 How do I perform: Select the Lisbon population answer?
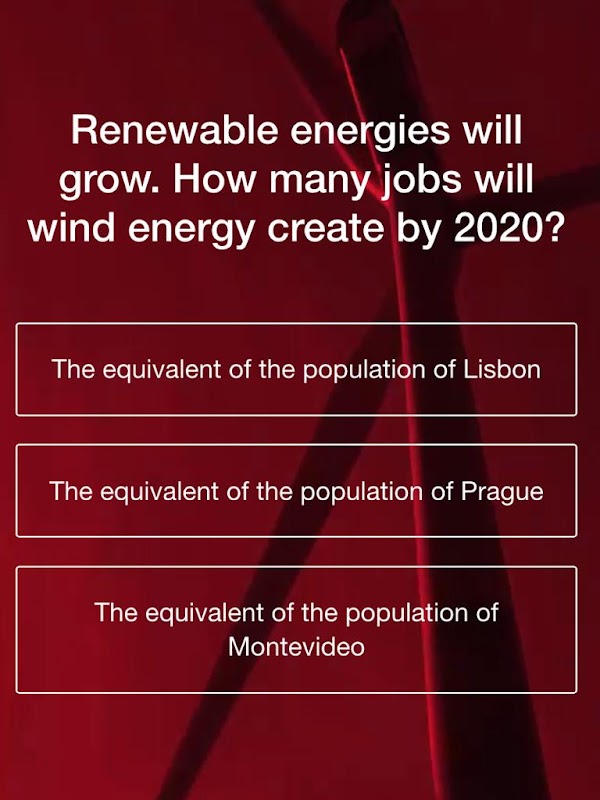pos(296,369)
